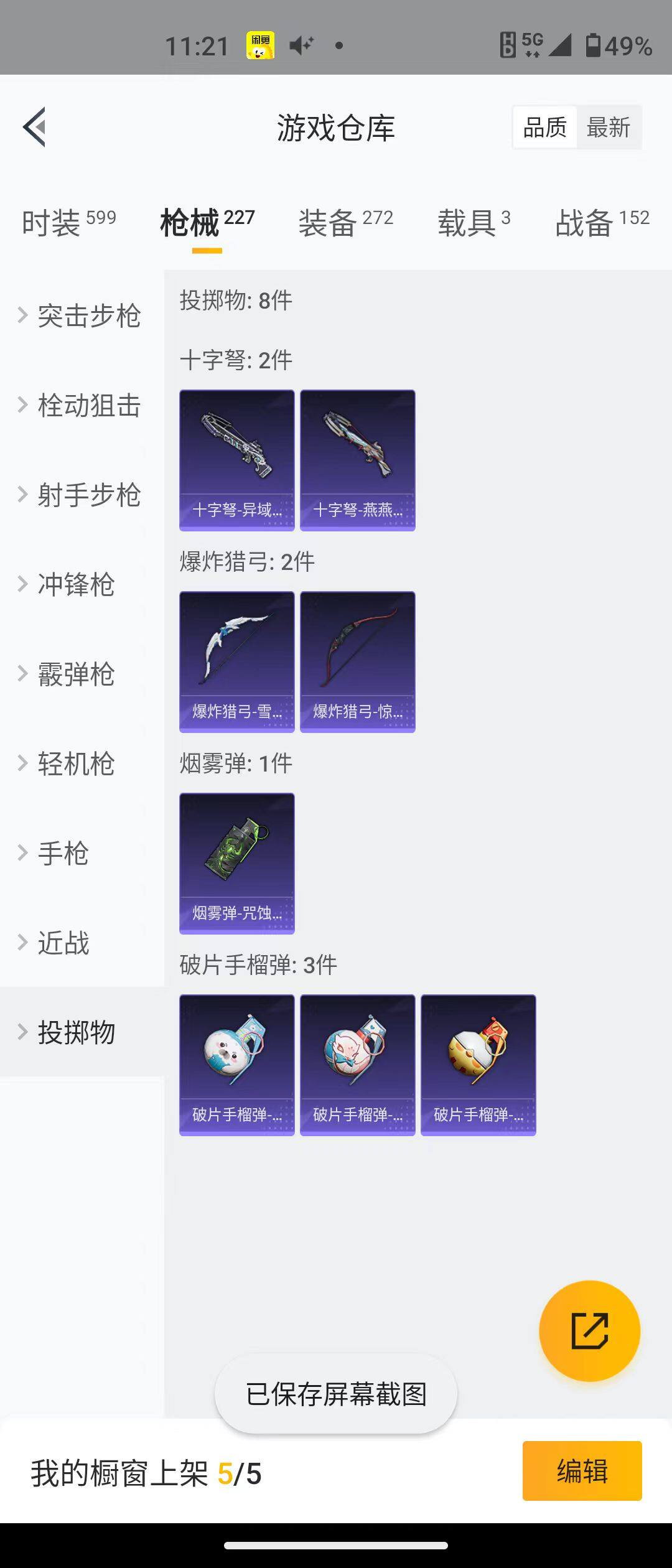This screenshot has height=1568, width=672.
Task: Switch sorting to 品质 mode
Action: coord(543,126)
